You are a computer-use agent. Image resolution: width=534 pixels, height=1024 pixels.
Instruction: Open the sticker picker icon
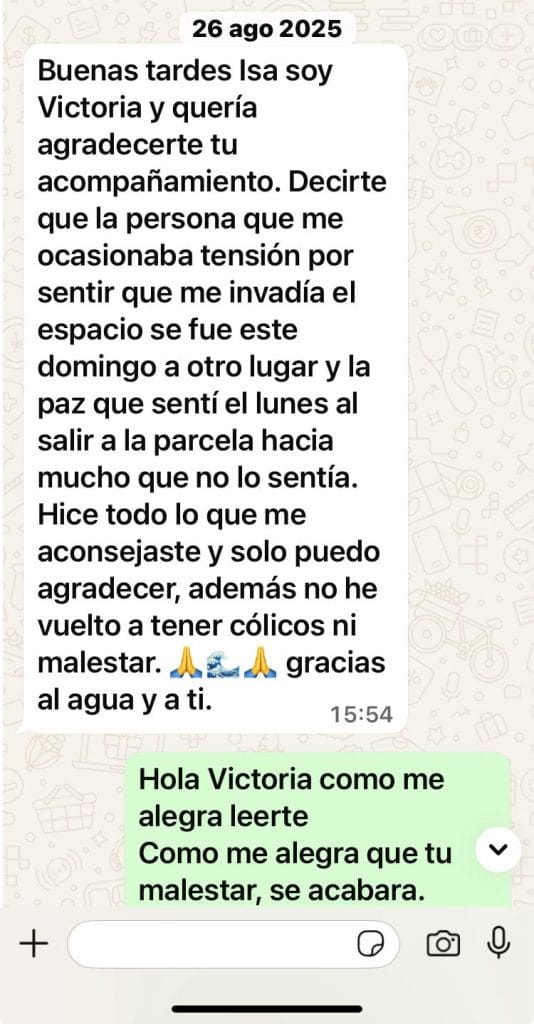[370, 944]
